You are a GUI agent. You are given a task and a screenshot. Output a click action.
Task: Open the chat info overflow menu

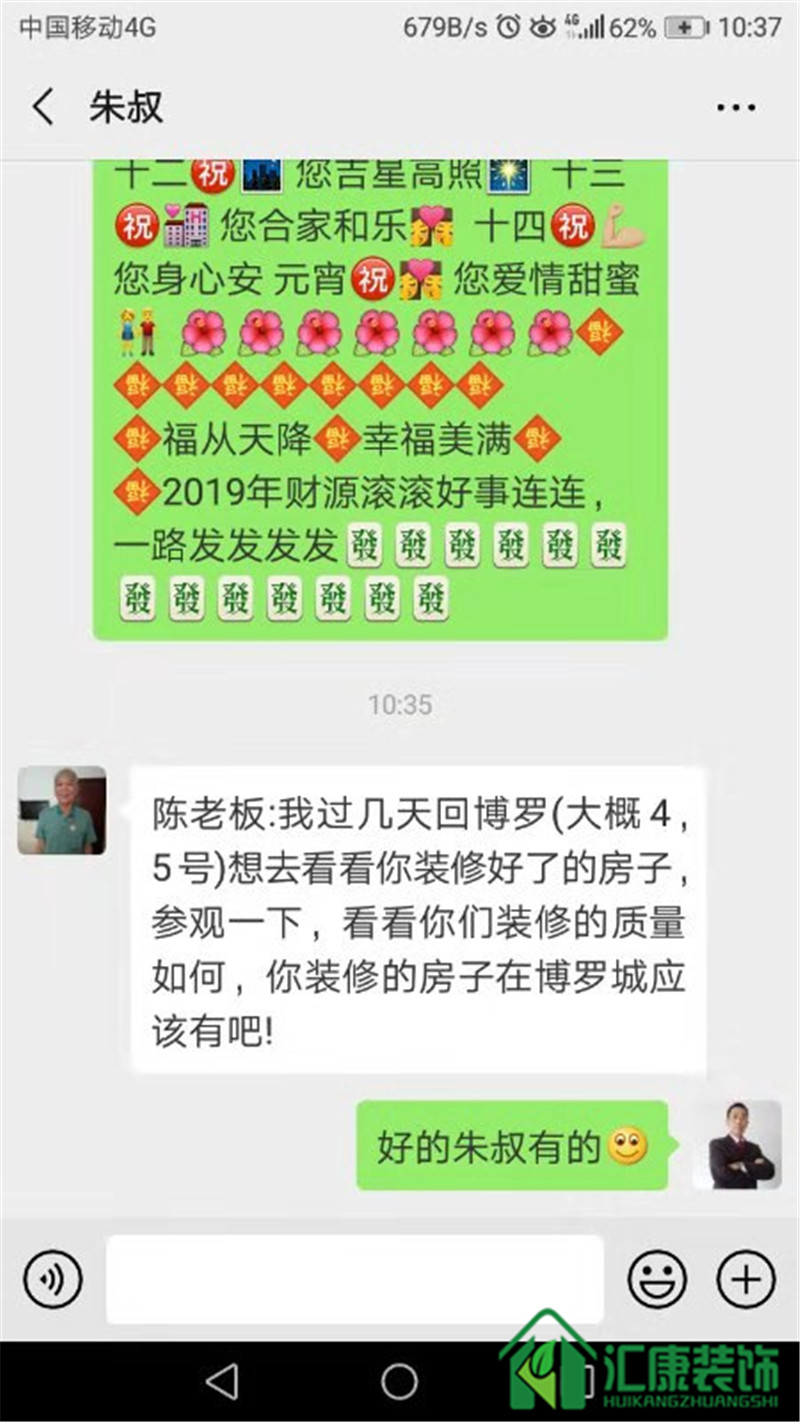(736, 106)
